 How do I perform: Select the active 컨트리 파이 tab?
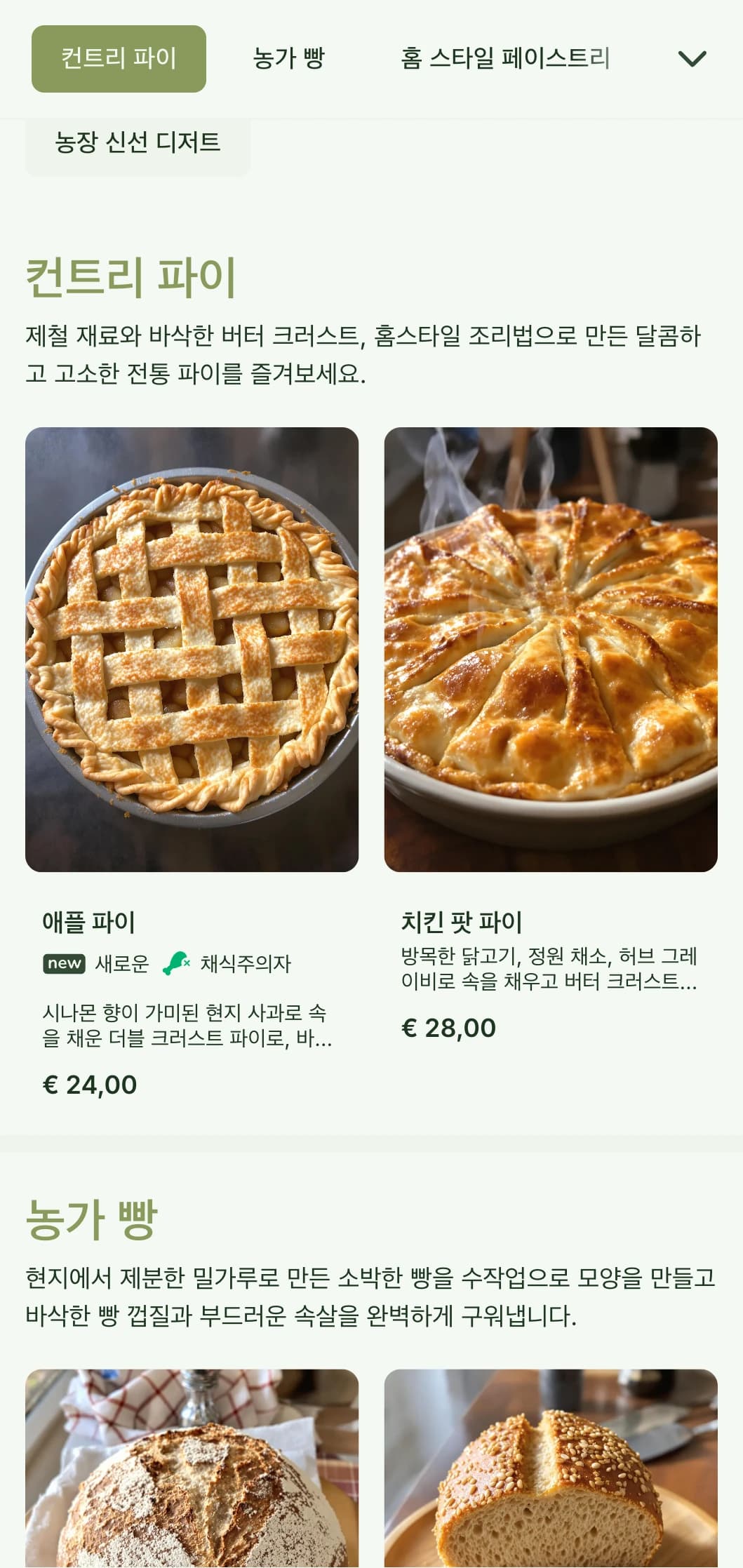pyautogui.click(x=118, y=60)
